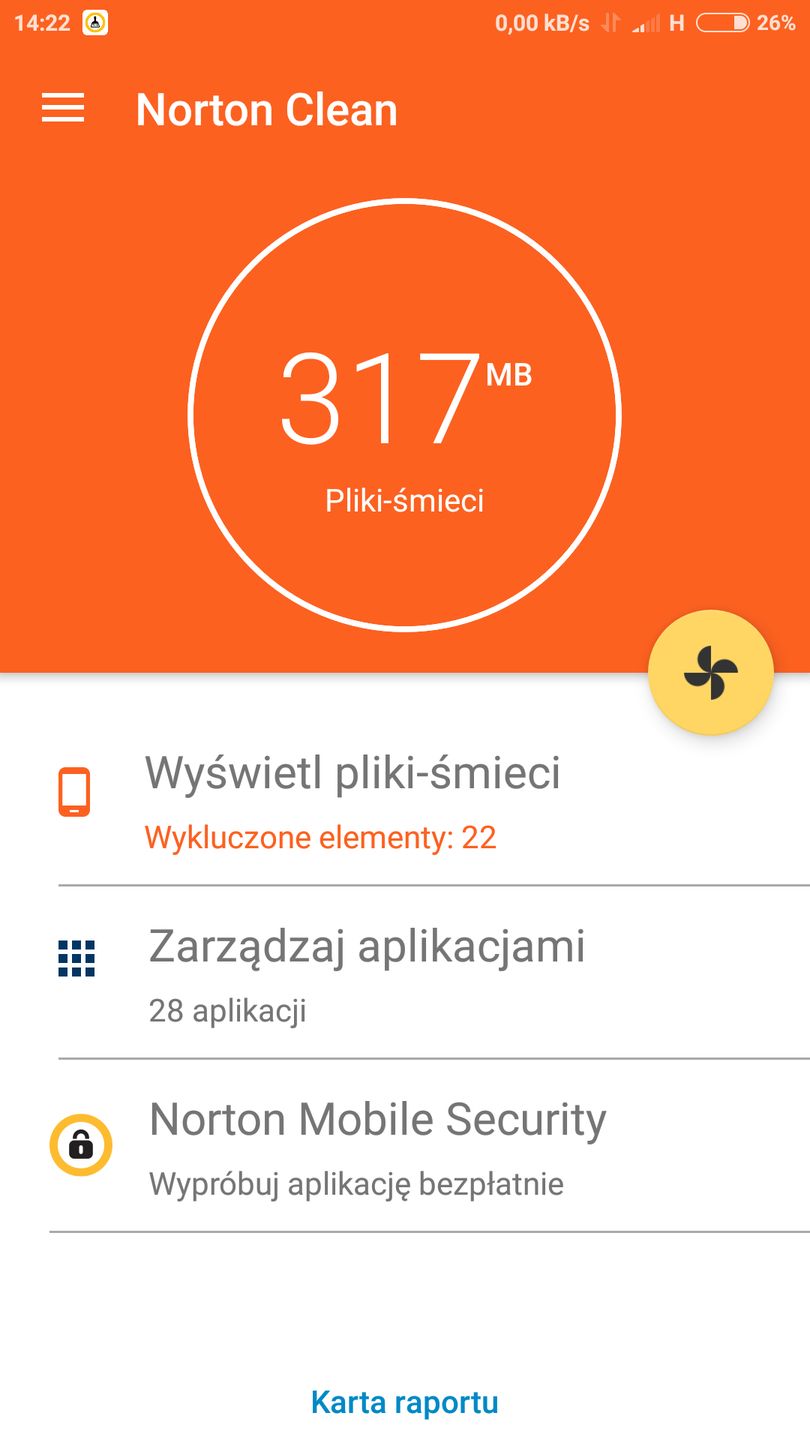Open Zarządzaj aplikacjami
The width and height of the screenshot is (810, 1440).
(x=366, y=946)
